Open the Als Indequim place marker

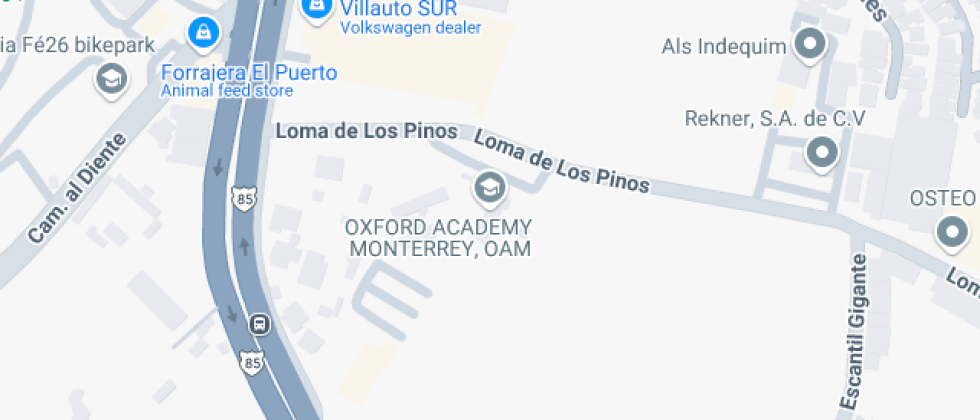[x=809, y=44]
